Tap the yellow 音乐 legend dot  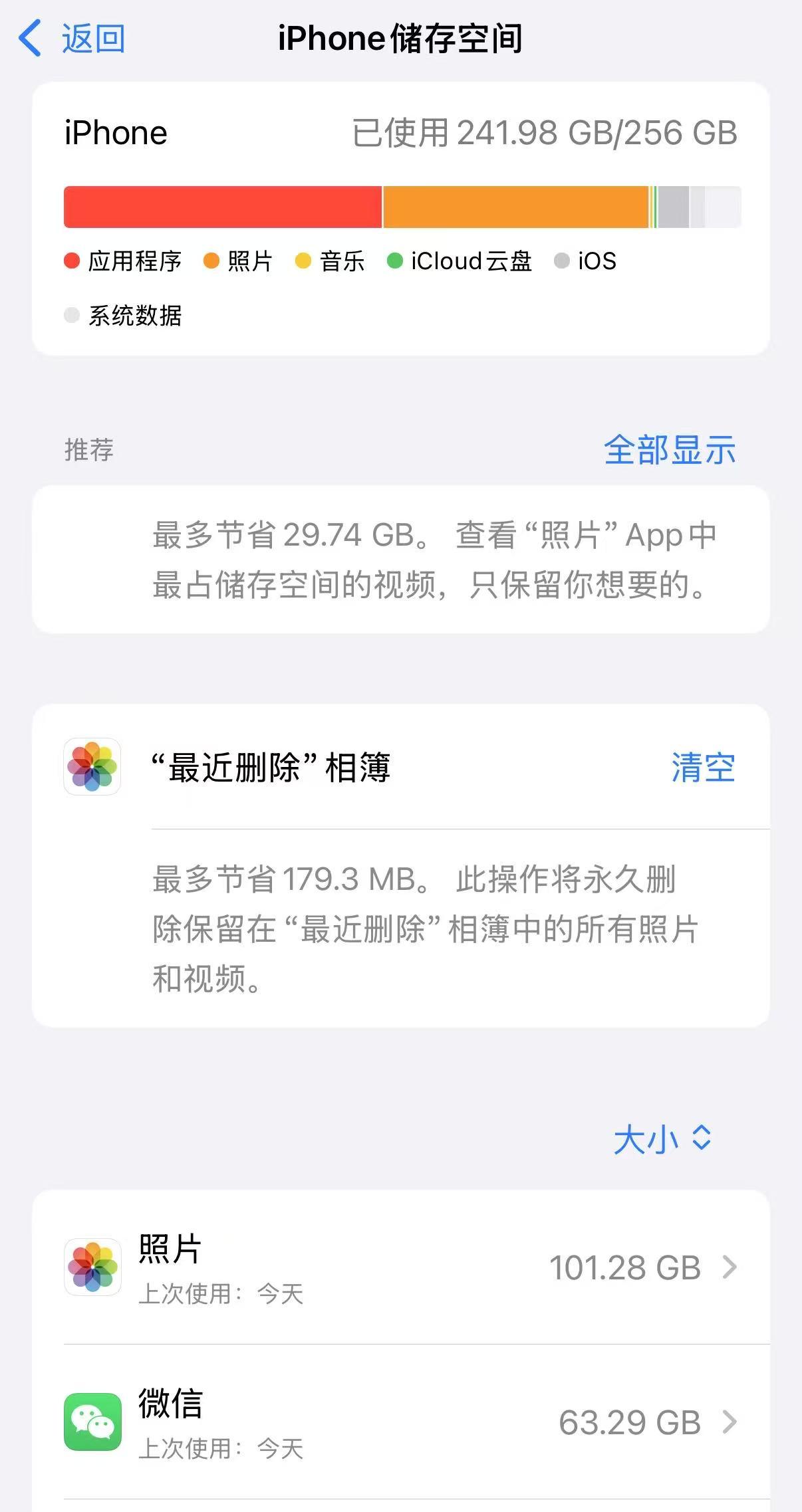point(303,262)
